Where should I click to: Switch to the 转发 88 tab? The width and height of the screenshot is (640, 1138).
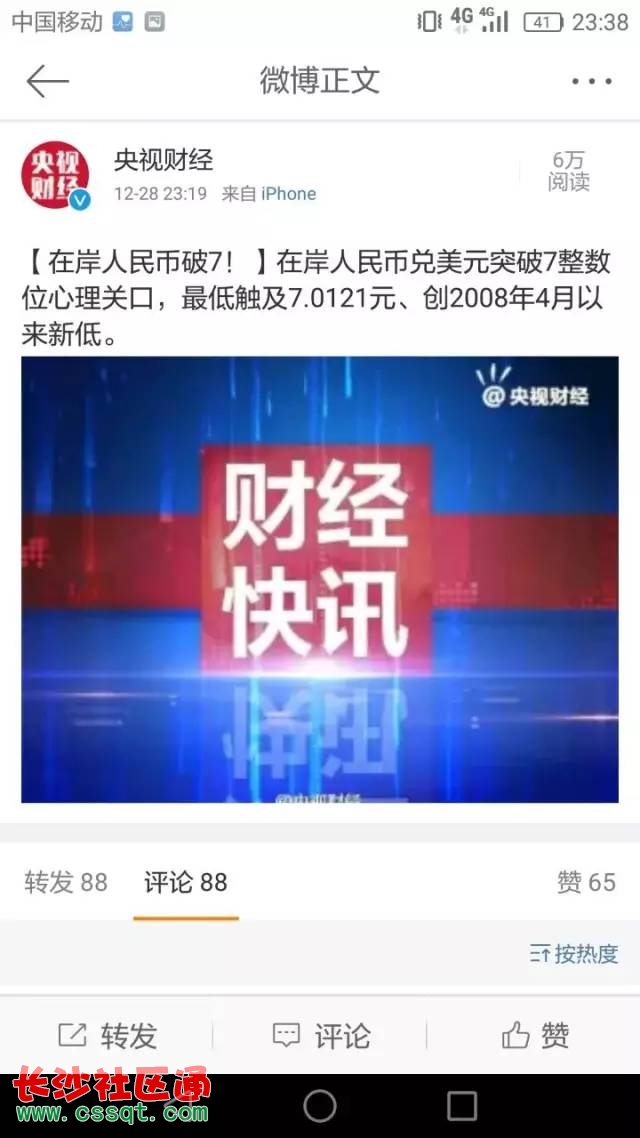click(66, 882)
